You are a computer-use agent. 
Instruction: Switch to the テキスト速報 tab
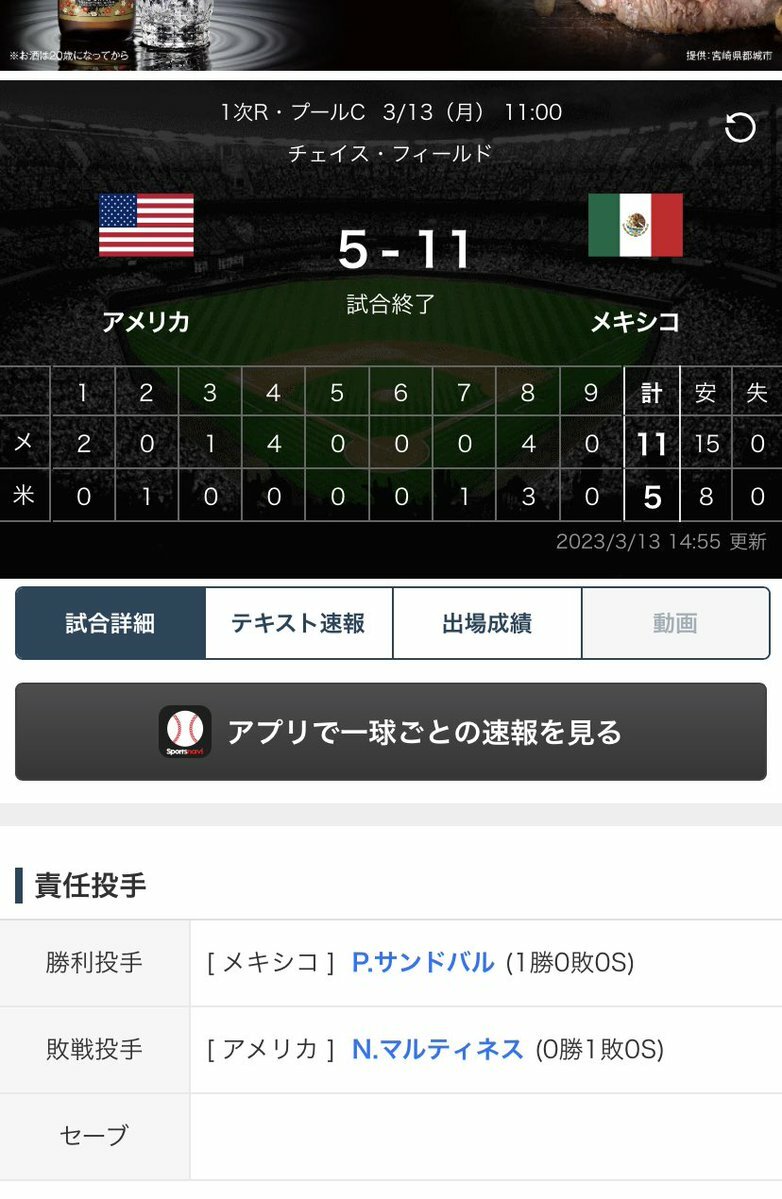(x=298, y=623)
